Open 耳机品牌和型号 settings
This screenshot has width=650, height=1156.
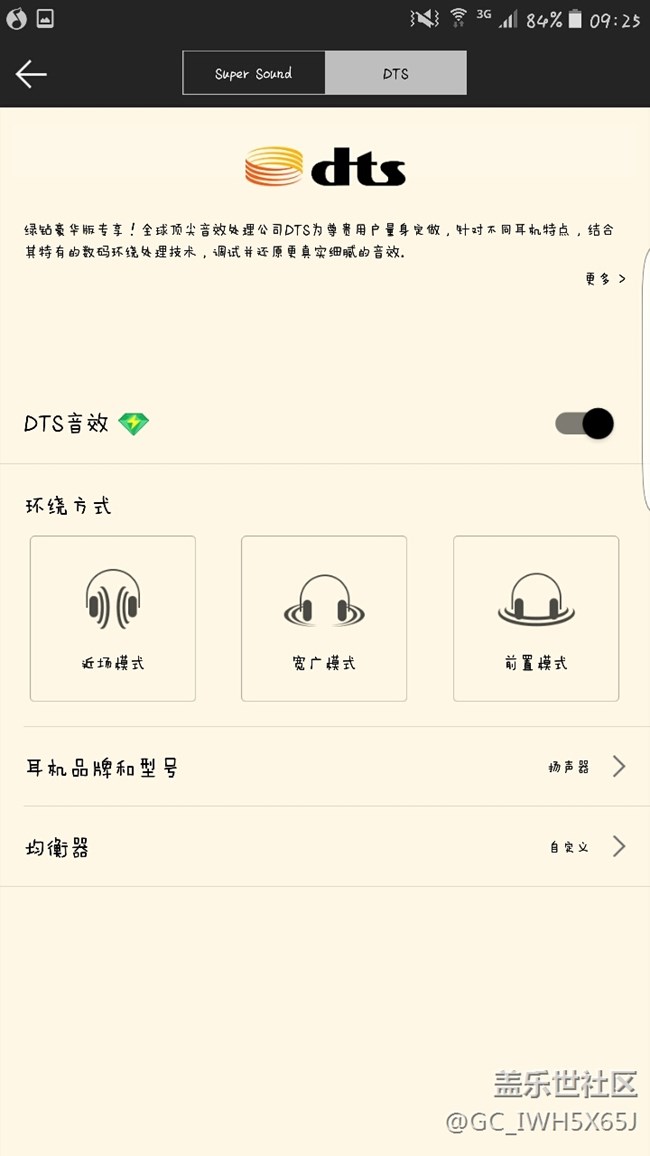[324, 767]
